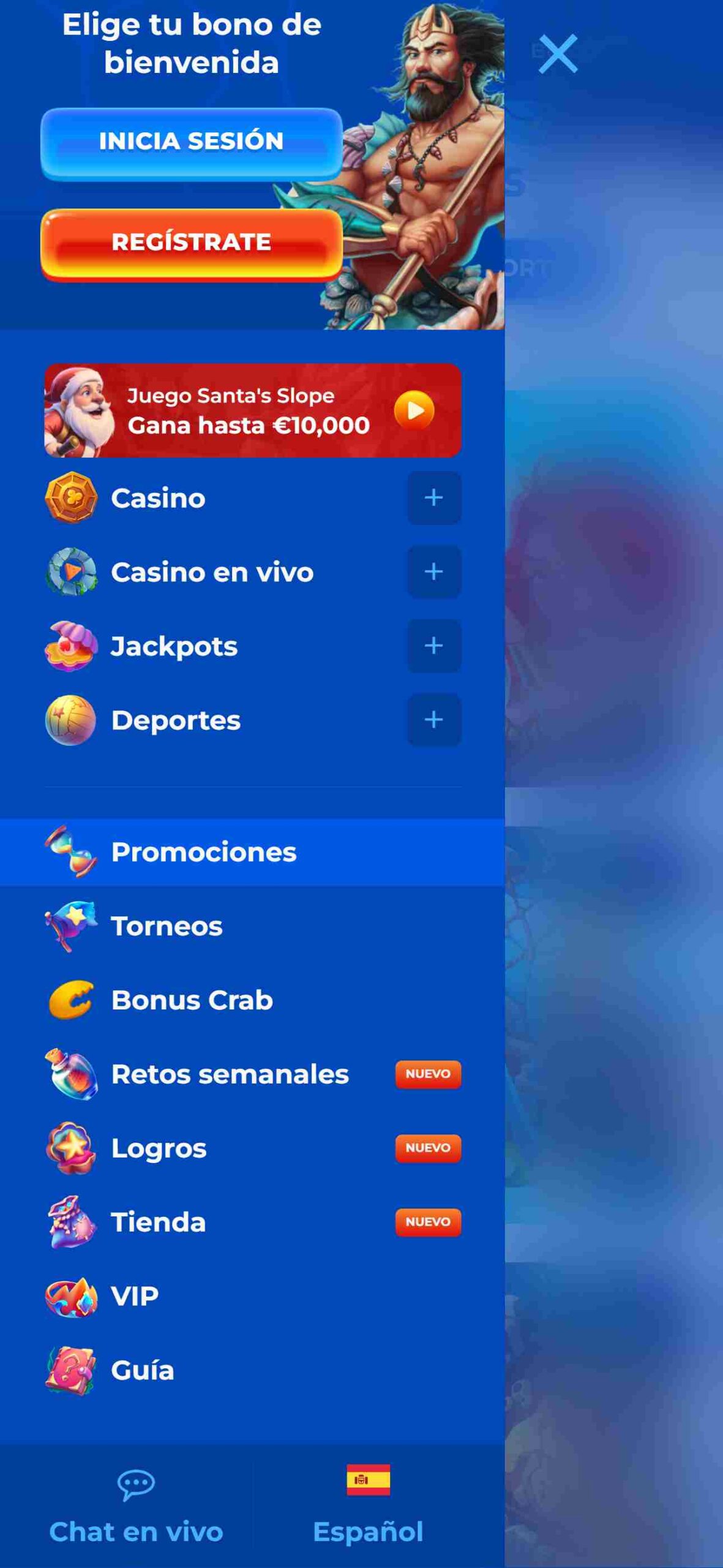Open the Guía
The width and height of the screenshot is (723, 1568).
tap(252, 1371)
